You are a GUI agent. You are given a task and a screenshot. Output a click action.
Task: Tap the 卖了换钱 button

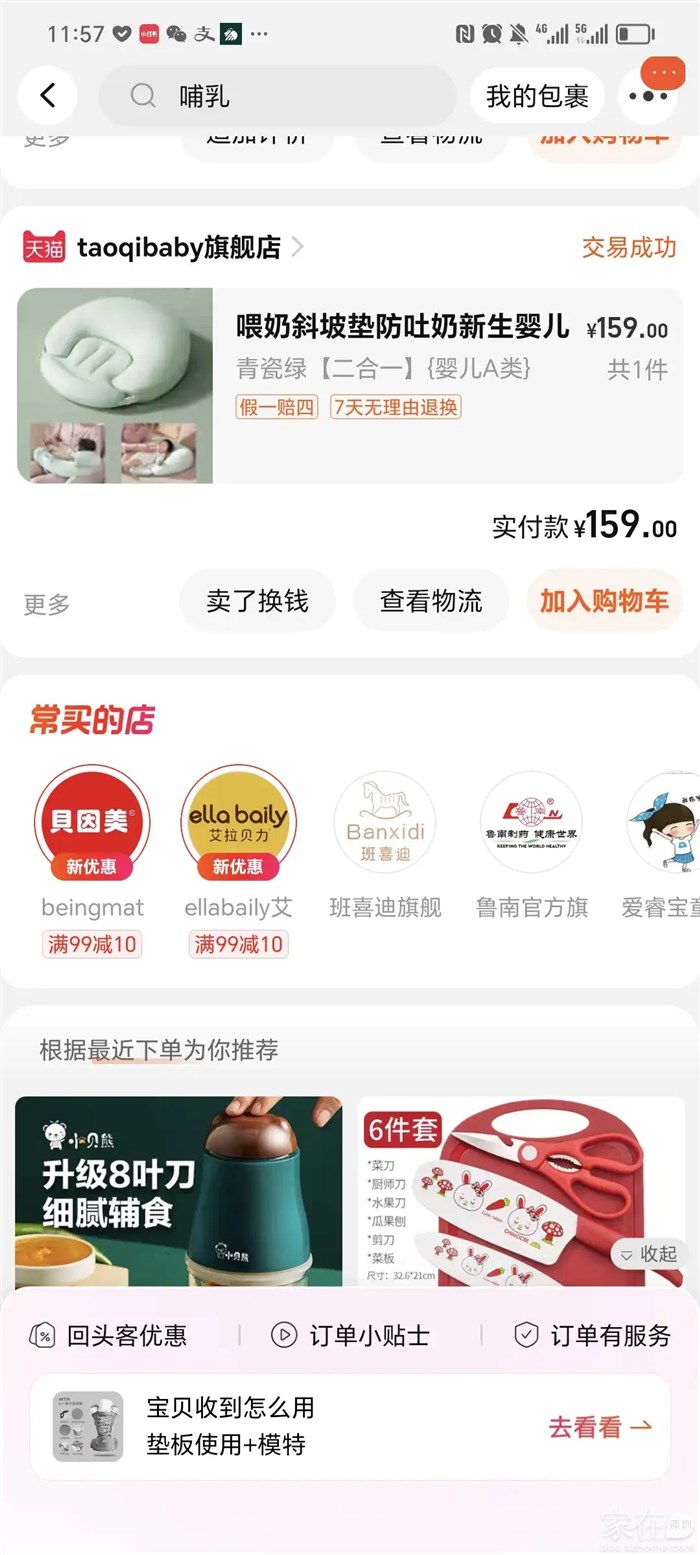257,601
